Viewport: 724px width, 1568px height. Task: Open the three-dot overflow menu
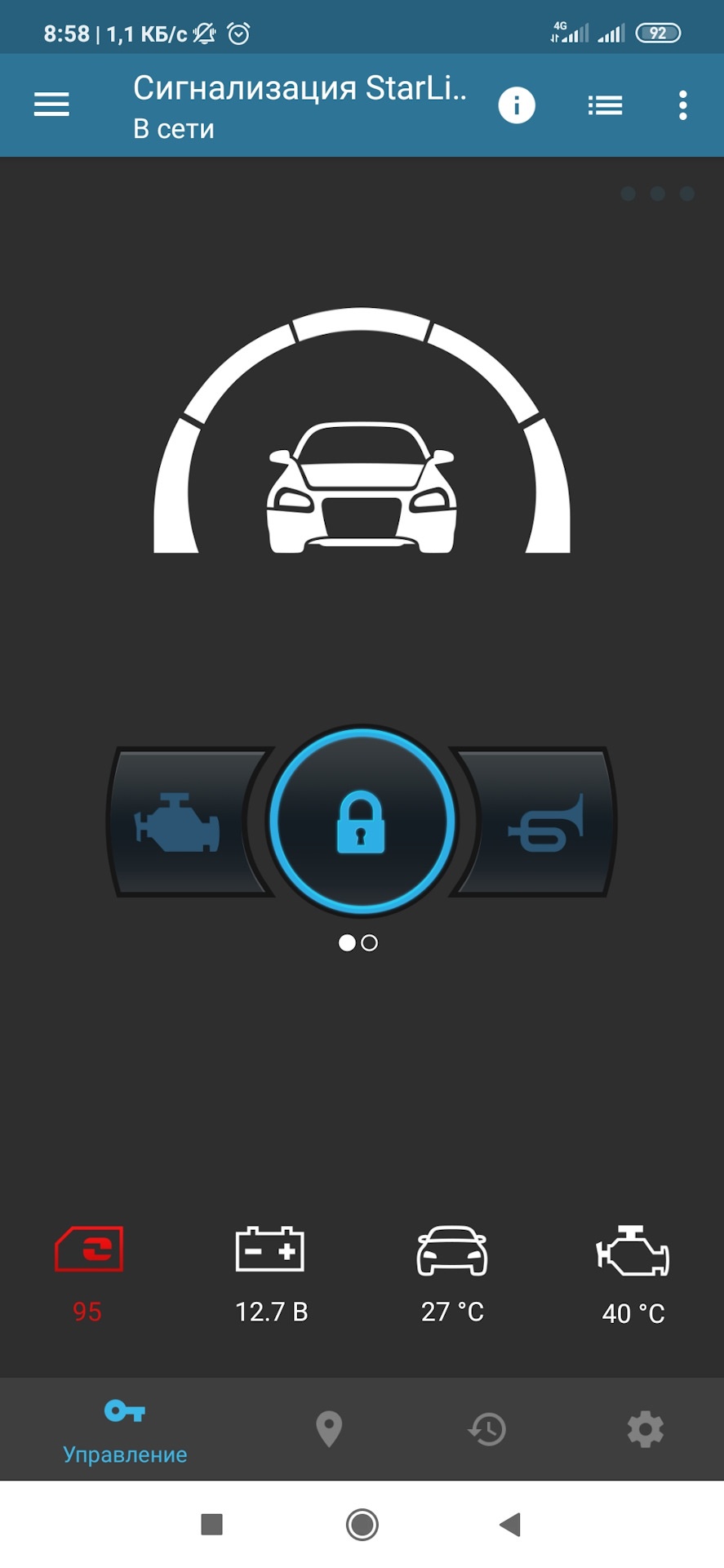682,105
